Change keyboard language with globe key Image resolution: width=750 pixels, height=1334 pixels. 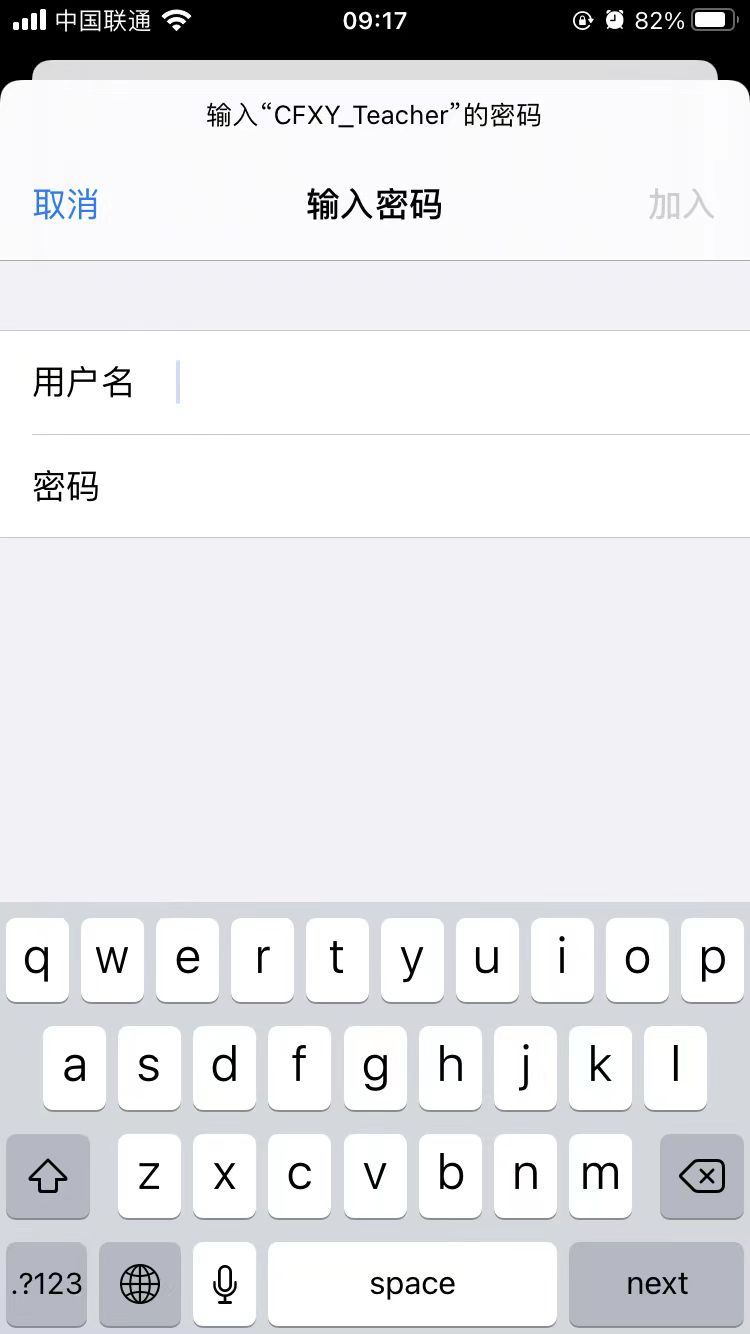140,1284
